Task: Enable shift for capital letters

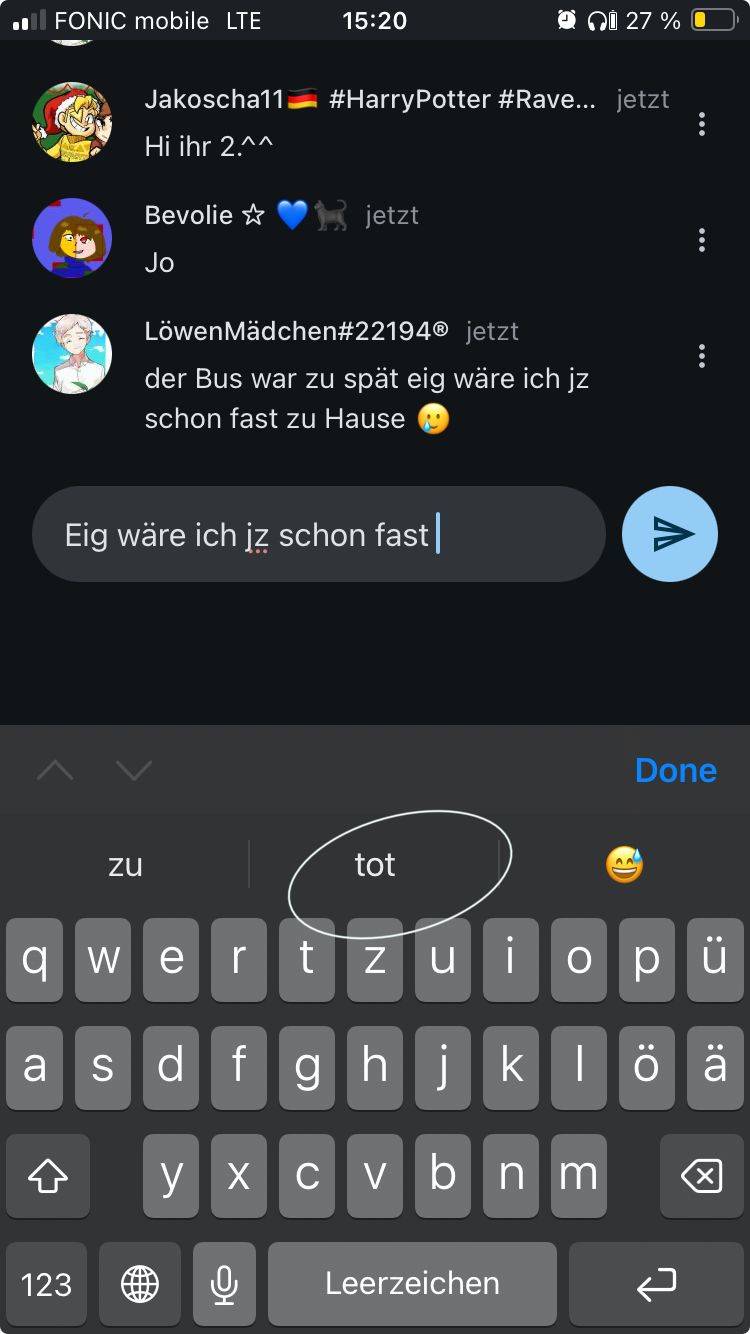Action: [x=48, y=1176]
